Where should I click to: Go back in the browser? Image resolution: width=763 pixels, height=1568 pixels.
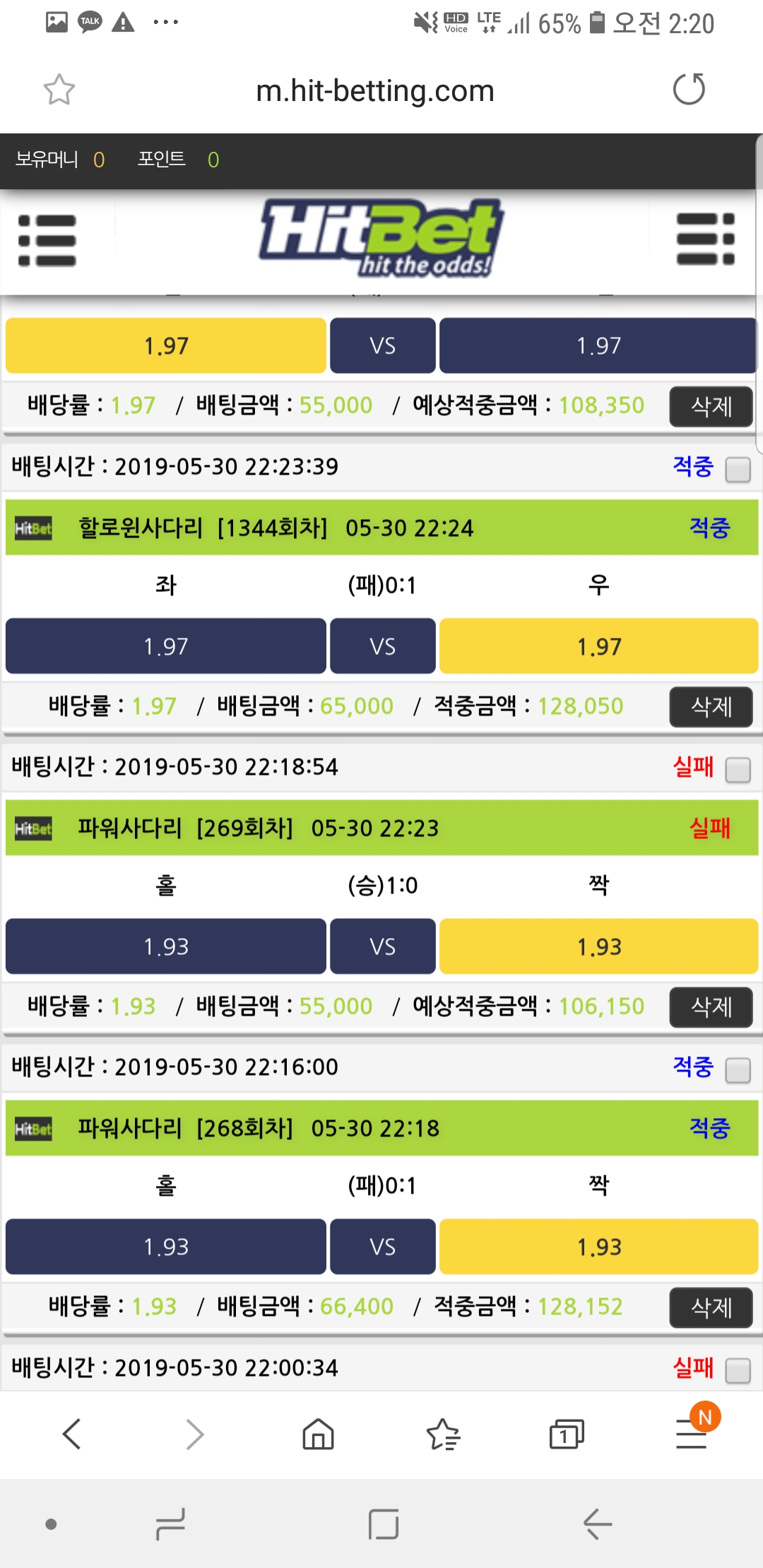[x=72, y=1434]
